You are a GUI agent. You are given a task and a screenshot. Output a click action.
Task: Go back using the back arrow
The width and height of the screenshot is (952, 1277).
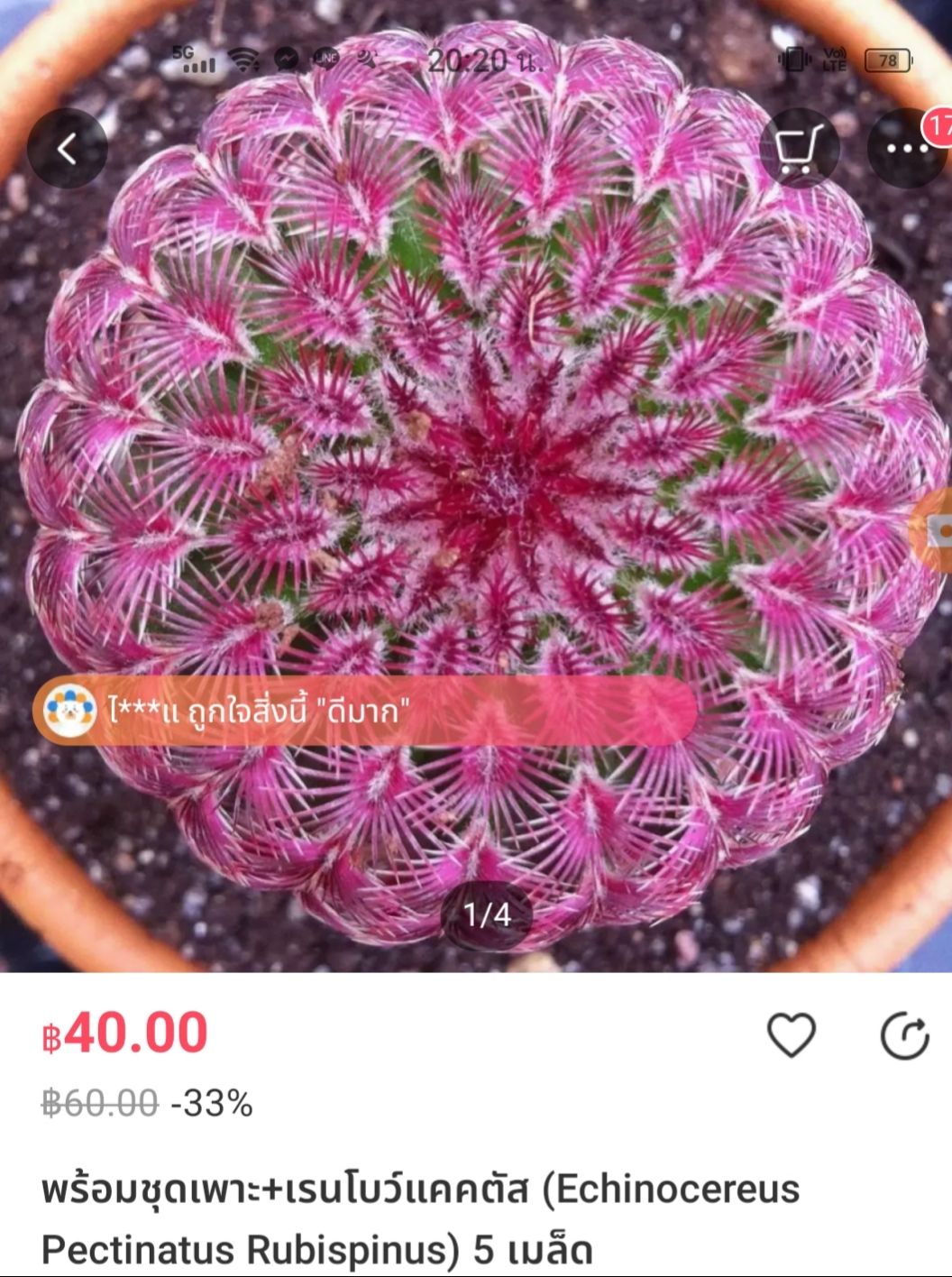coord(68,149)
